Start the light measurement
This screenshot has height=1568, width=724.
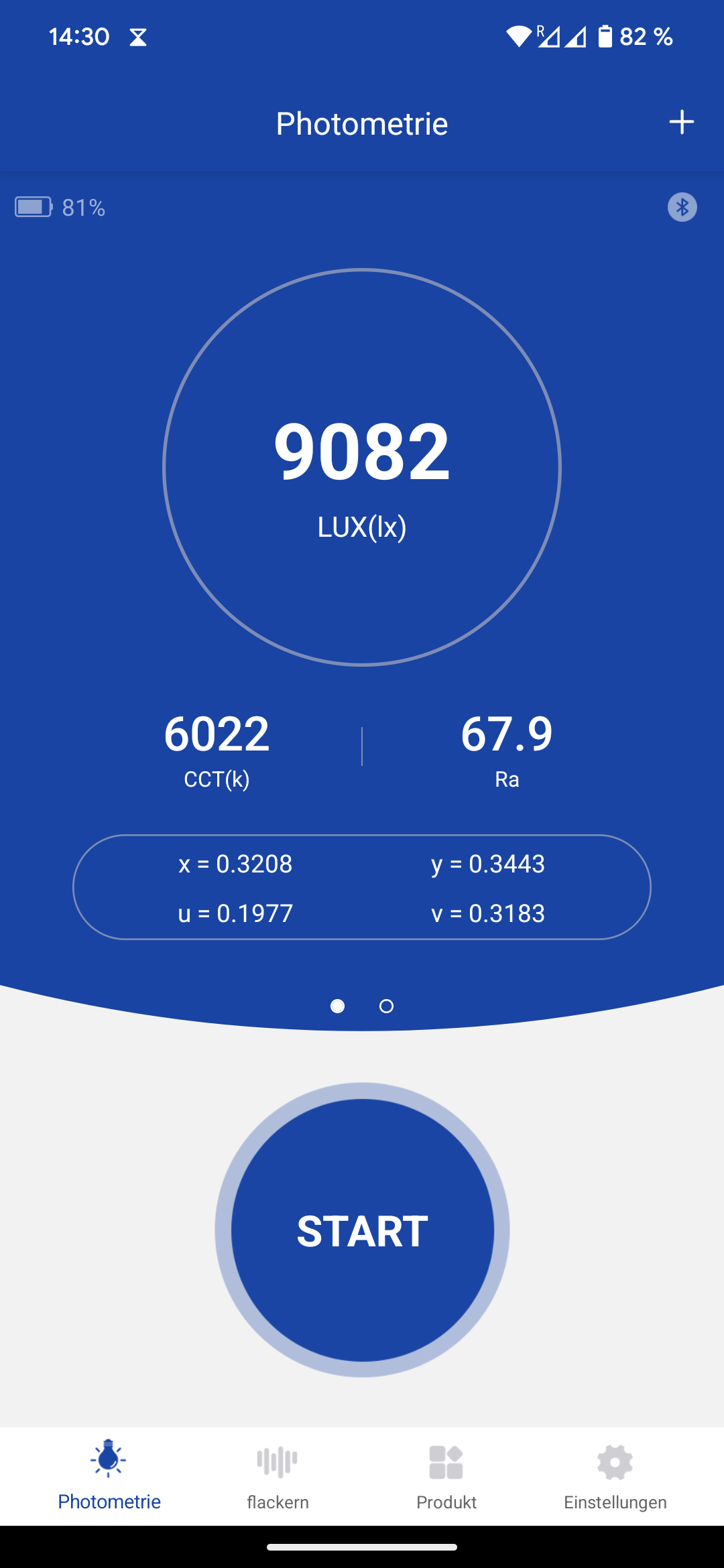(x=362, y=1230)
